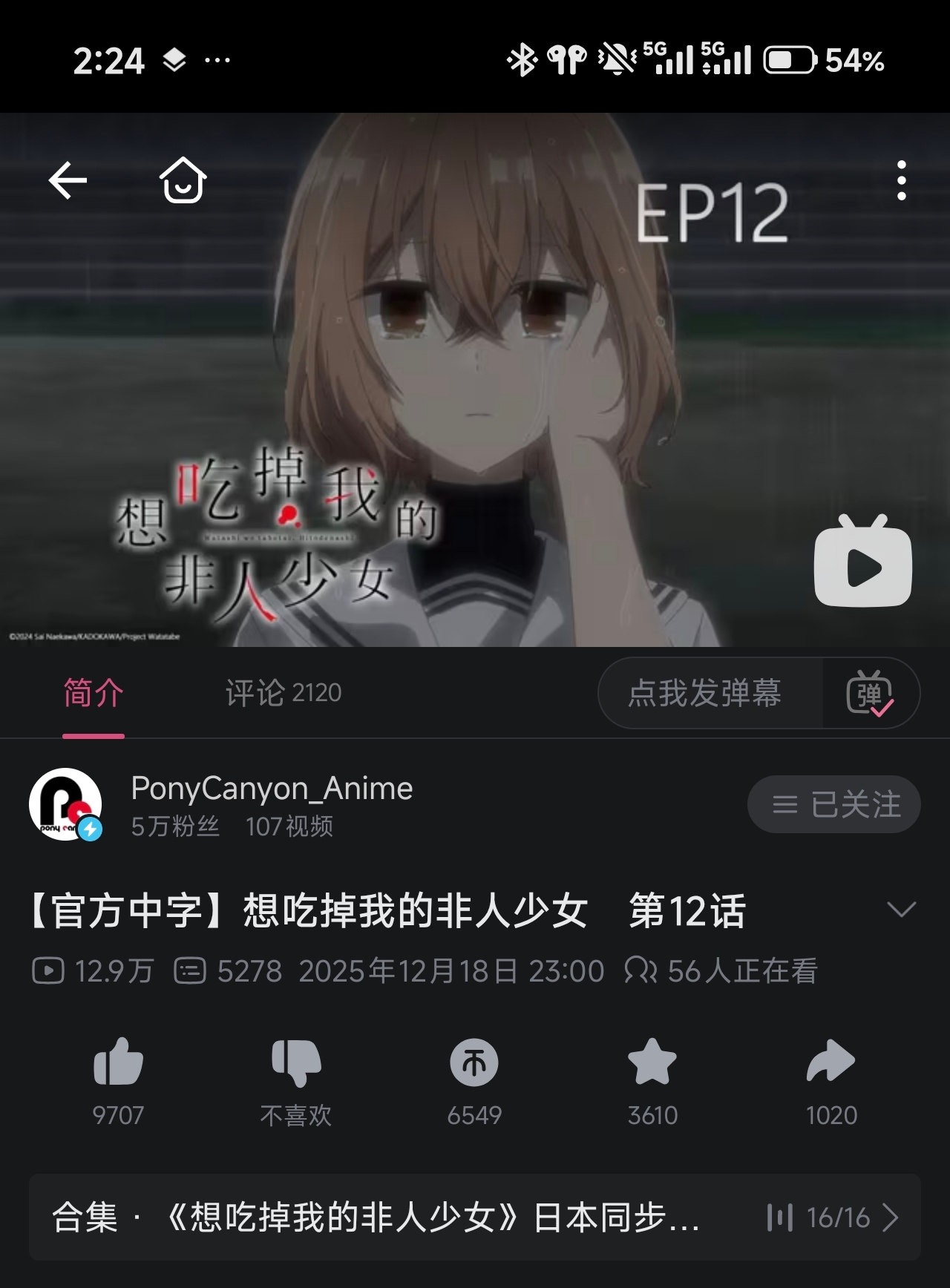Select the 简介 tab
This screenshot has width=950, height=1288.
coord(94,693)
